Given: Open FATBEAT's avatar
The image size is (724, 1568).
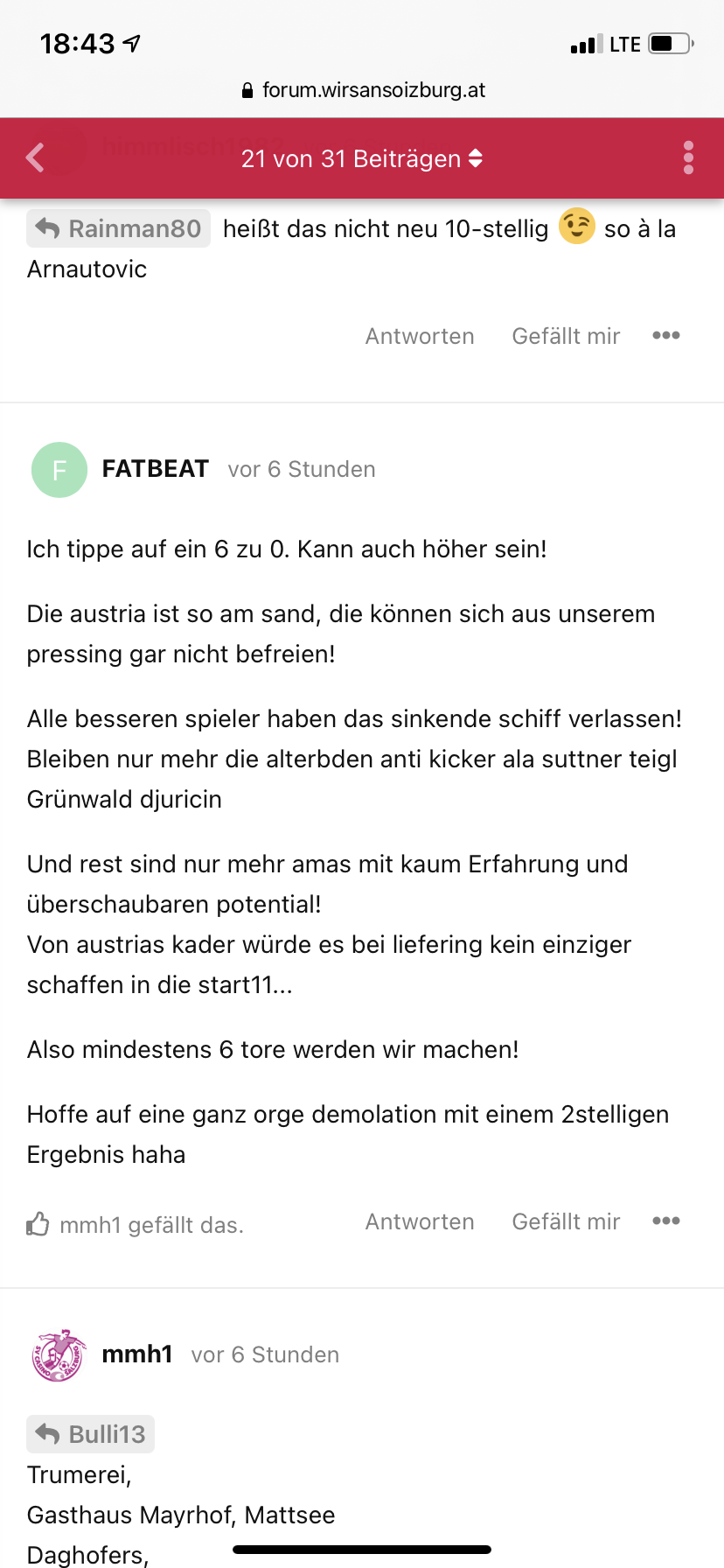Looking at the screenshot, I should coord(59,470).
